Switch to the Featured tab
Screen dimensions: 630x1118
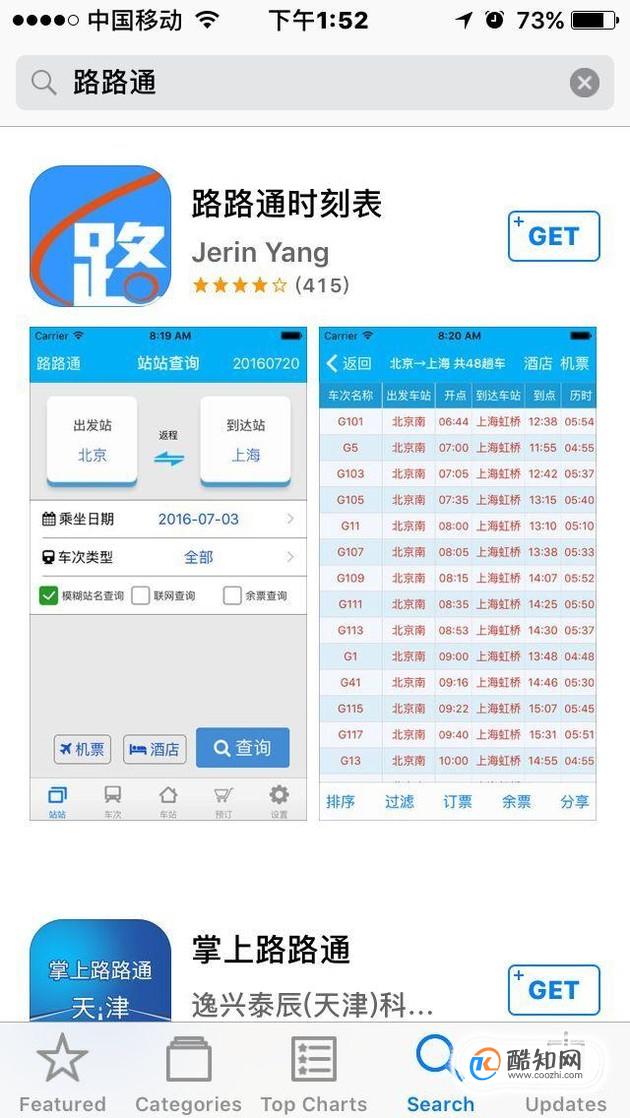tap(62, 1074)
